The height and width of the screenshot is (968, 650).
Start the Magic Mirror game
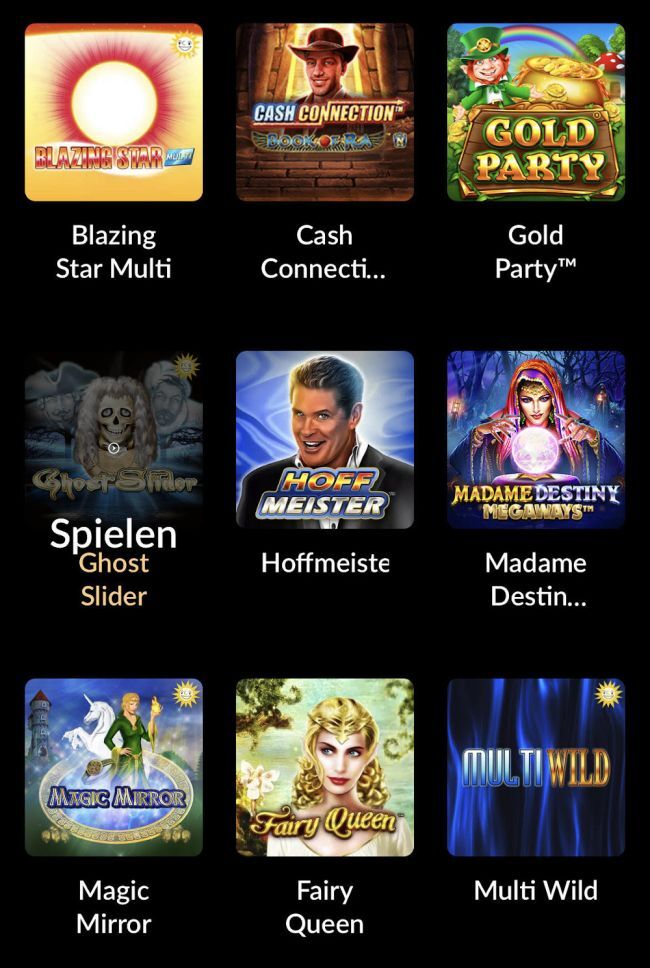pos(114,767)
